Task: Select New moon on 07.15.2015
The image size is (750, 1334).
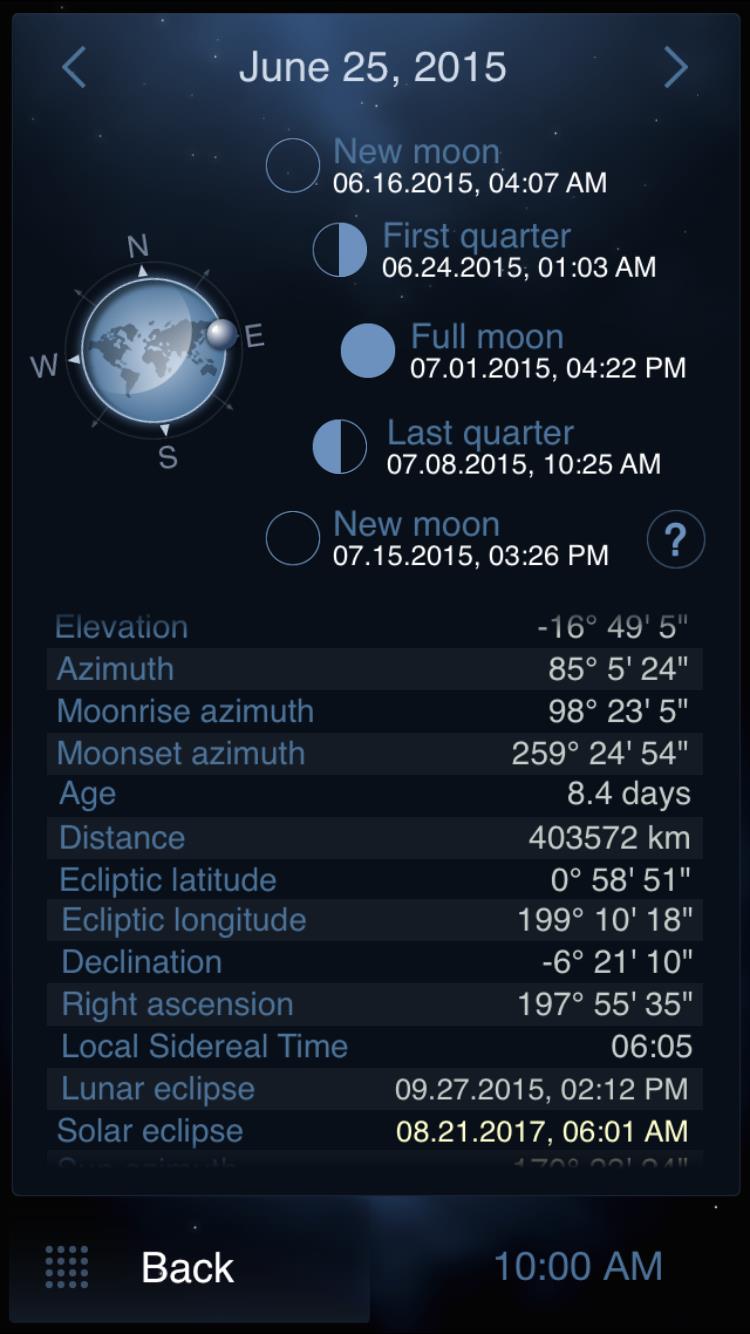Action: 438,538
